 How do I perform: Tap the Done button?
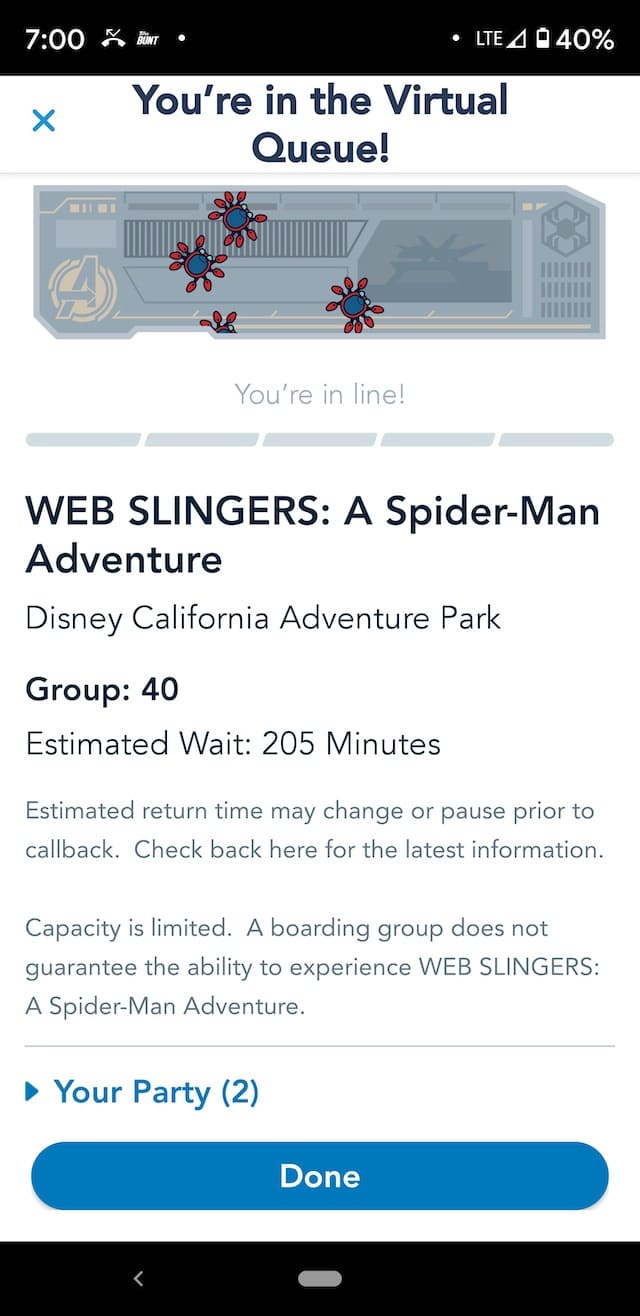pos(320,1176)
